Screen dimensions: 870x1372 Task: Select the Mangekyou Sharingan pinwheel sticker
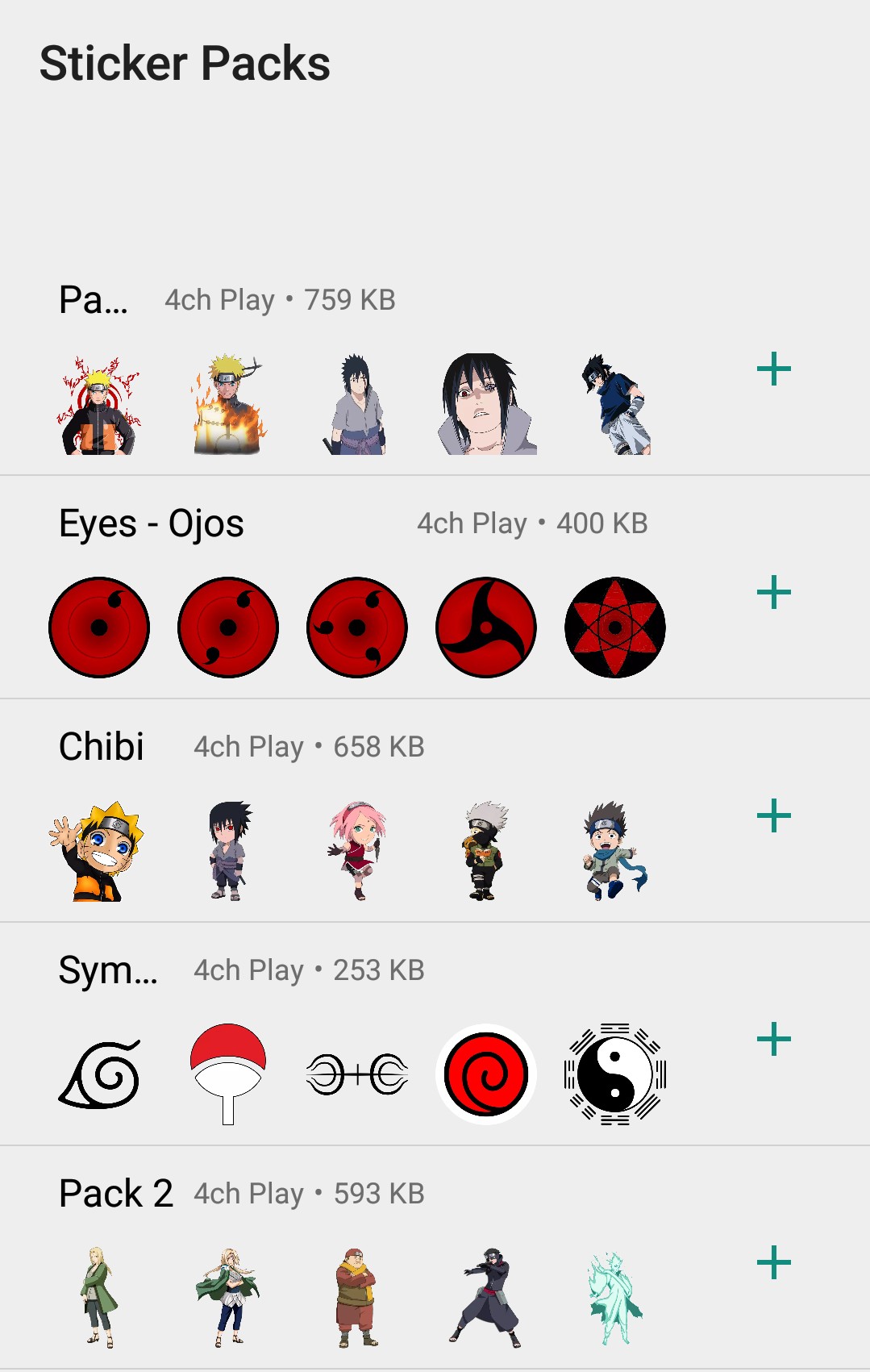coord(485,628)
